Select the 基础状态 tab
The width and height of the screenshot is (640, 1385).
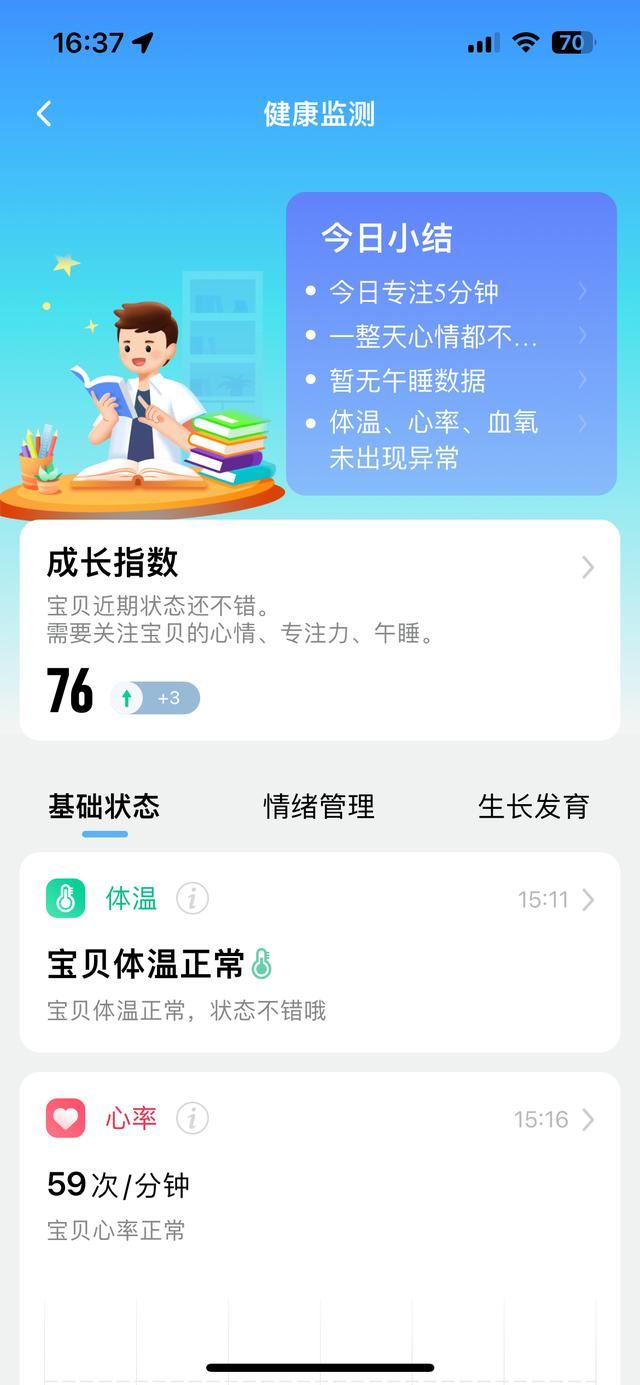pyautogui.click(x=104, y=806)
